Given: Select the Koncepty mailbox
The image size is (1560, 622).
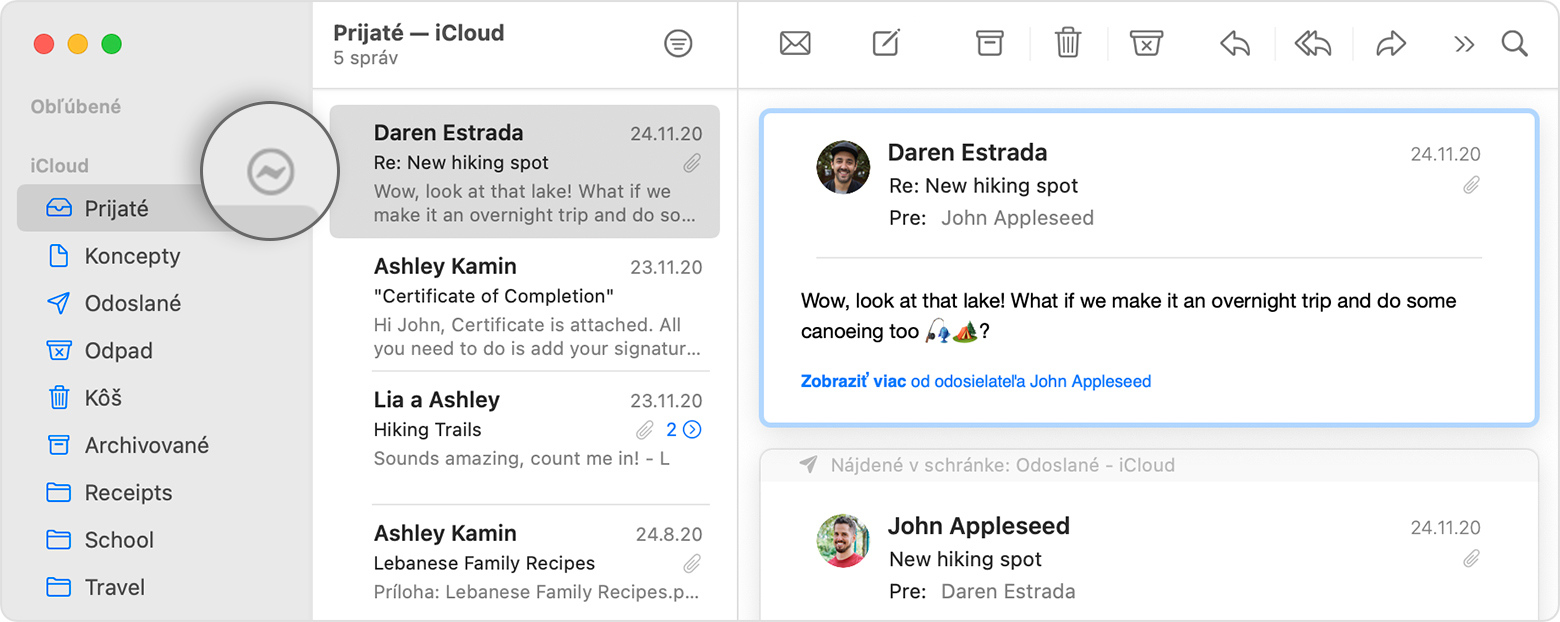Looking at the screenshot, I should pos(132,256).
